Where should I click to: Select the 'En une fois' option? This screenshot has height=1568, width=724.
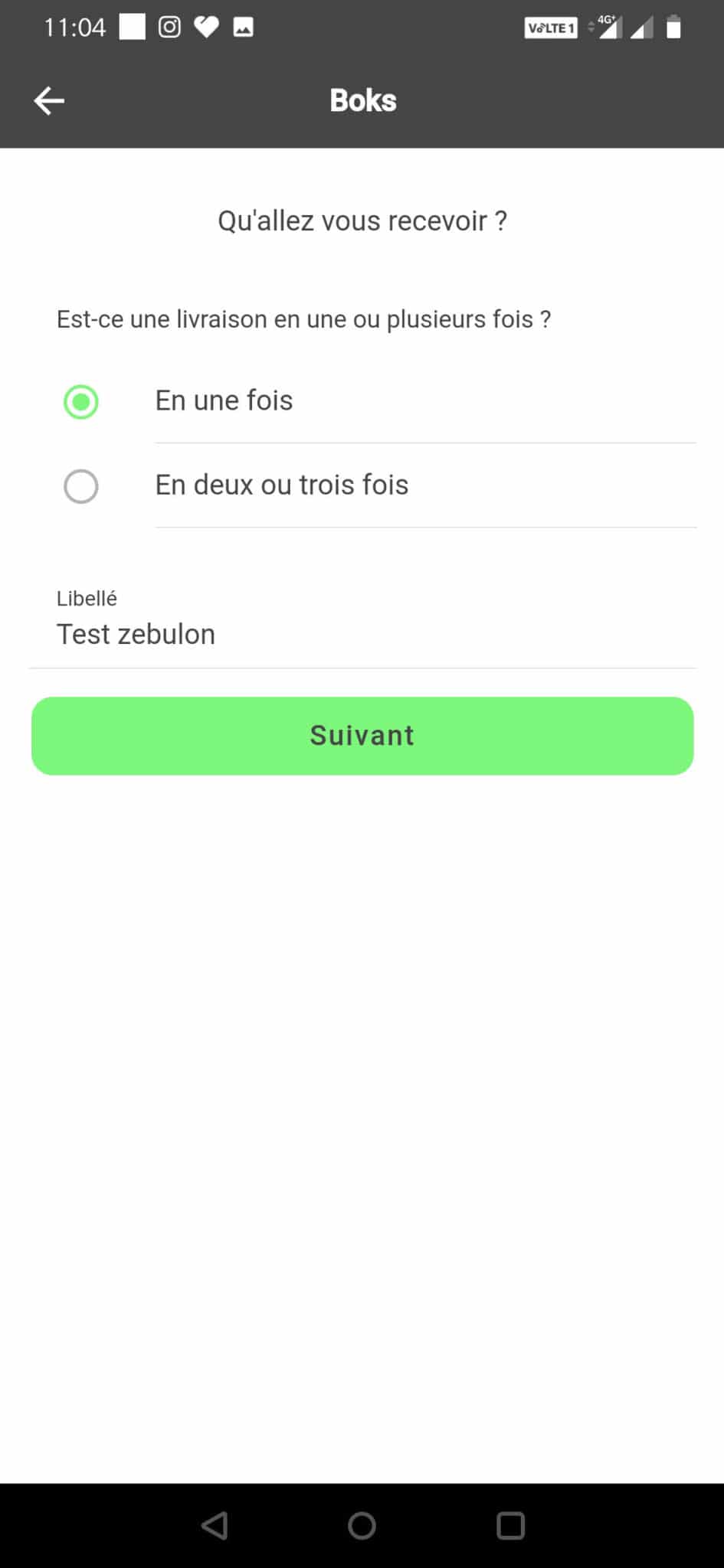click(362, 401)
